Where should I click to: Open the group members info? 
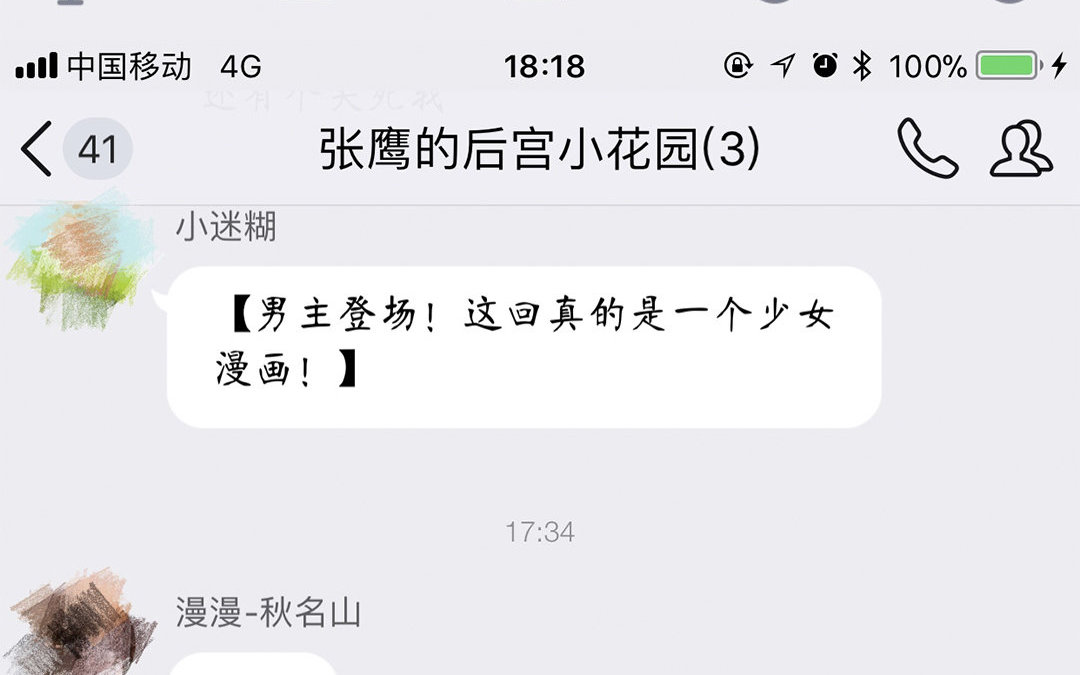coord(1021,149)
